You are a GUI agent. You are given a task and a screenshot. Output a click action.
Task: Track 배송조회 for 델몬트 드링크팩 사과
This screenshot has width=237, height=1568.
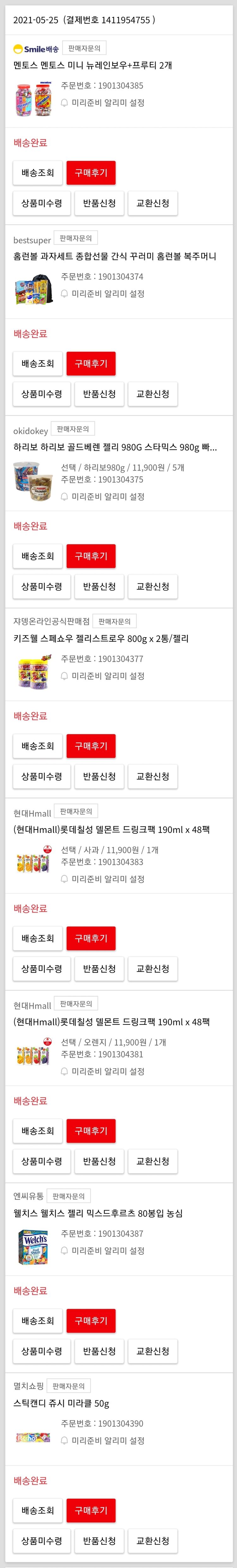pos(38,938)
